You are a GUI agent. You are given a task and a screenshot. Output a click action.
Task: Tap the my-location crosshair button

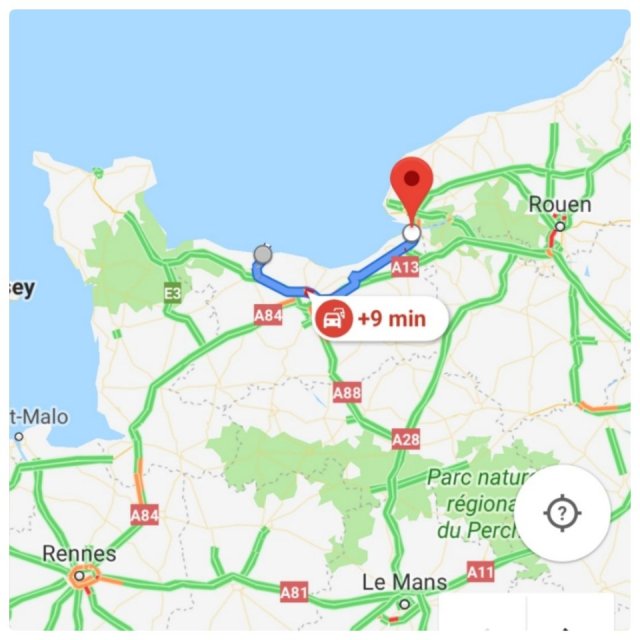(562, 513)
